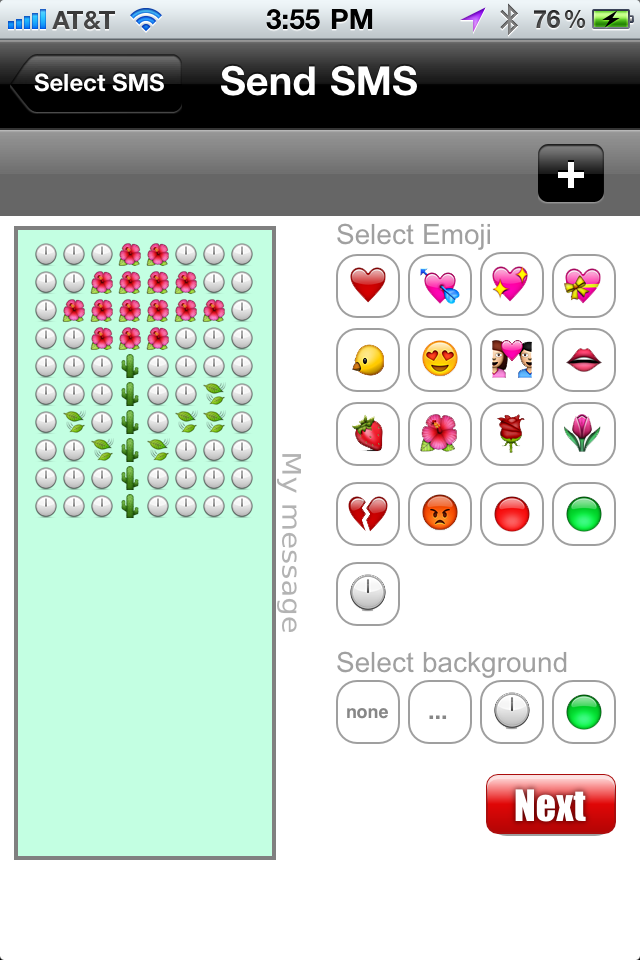Select the hibiscus flower emoji
This screenshot has width=640, height=960.
coord(440,434)
